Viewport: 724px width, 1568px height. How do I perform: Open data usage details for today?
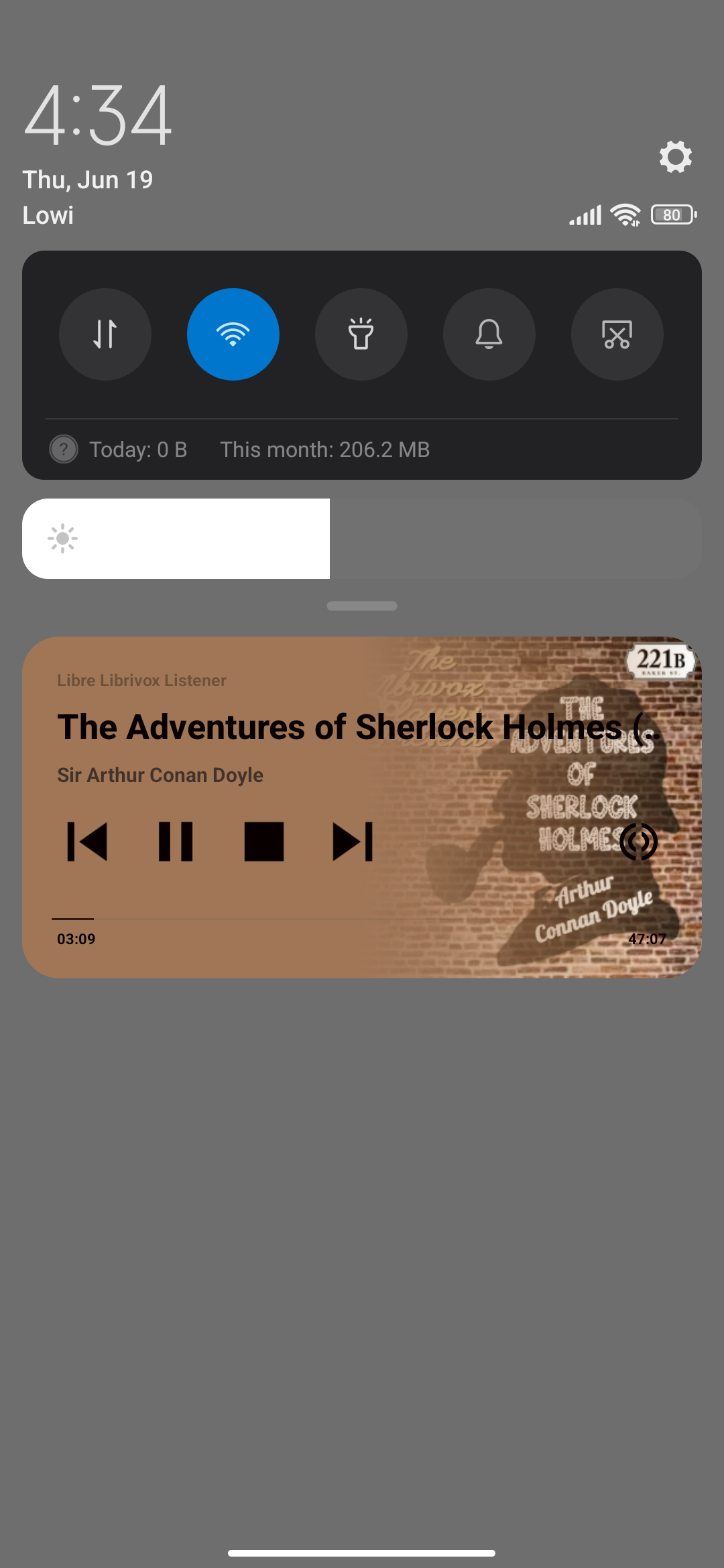(x=138, y=450)
